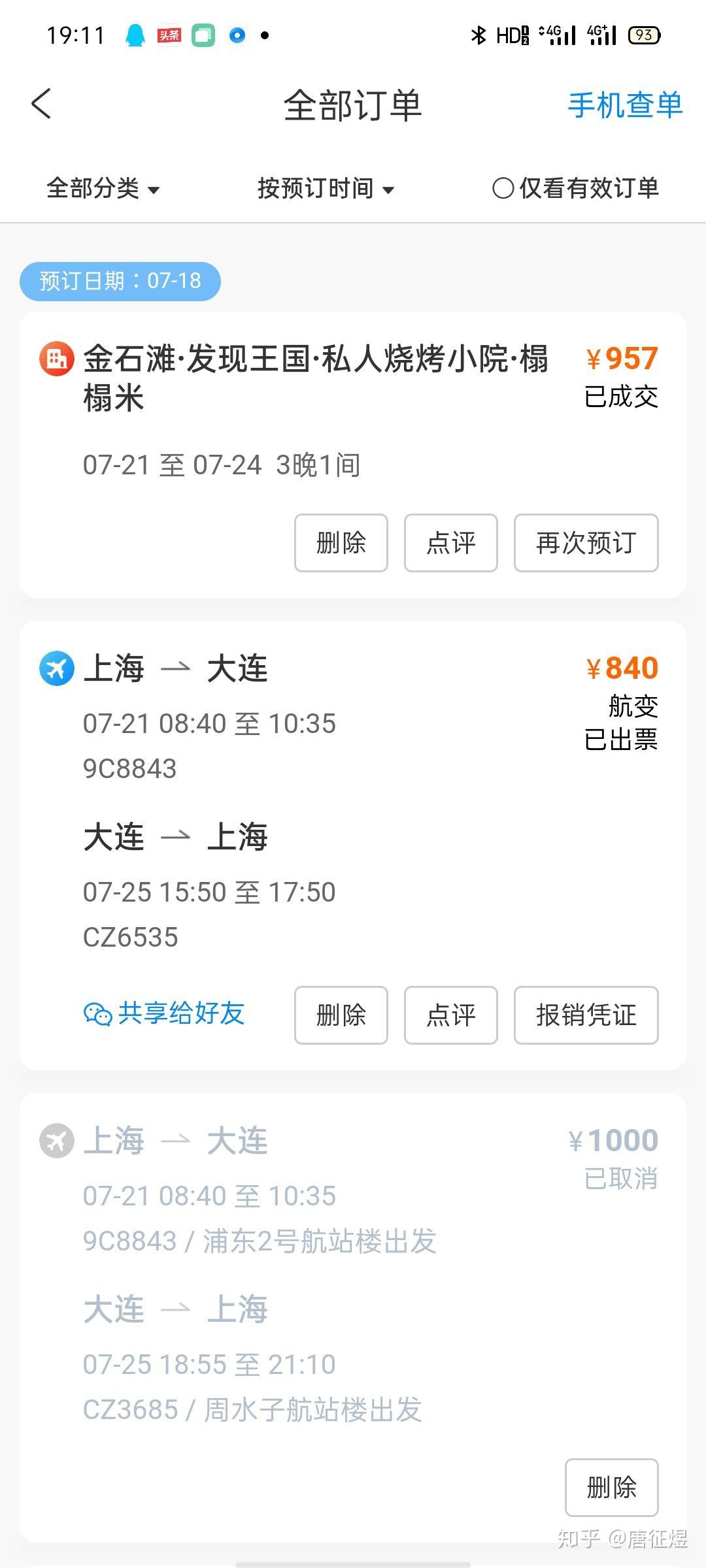The width and height of the screenshot is (706, 1568).
Task: Open 手机查单 at top right
Action: click(x=625, y=105)
